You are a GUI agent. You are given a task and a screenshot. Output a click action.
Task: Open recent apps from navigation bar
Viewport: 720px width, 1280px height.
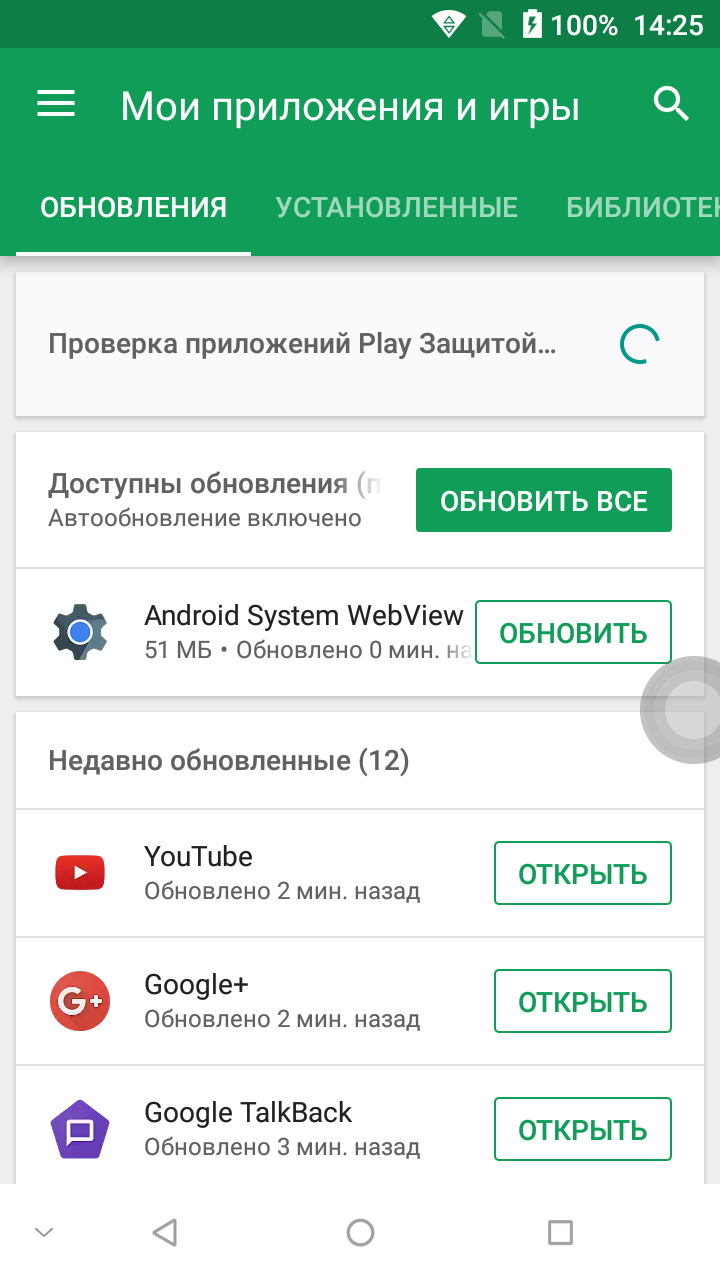(560, 1232)
